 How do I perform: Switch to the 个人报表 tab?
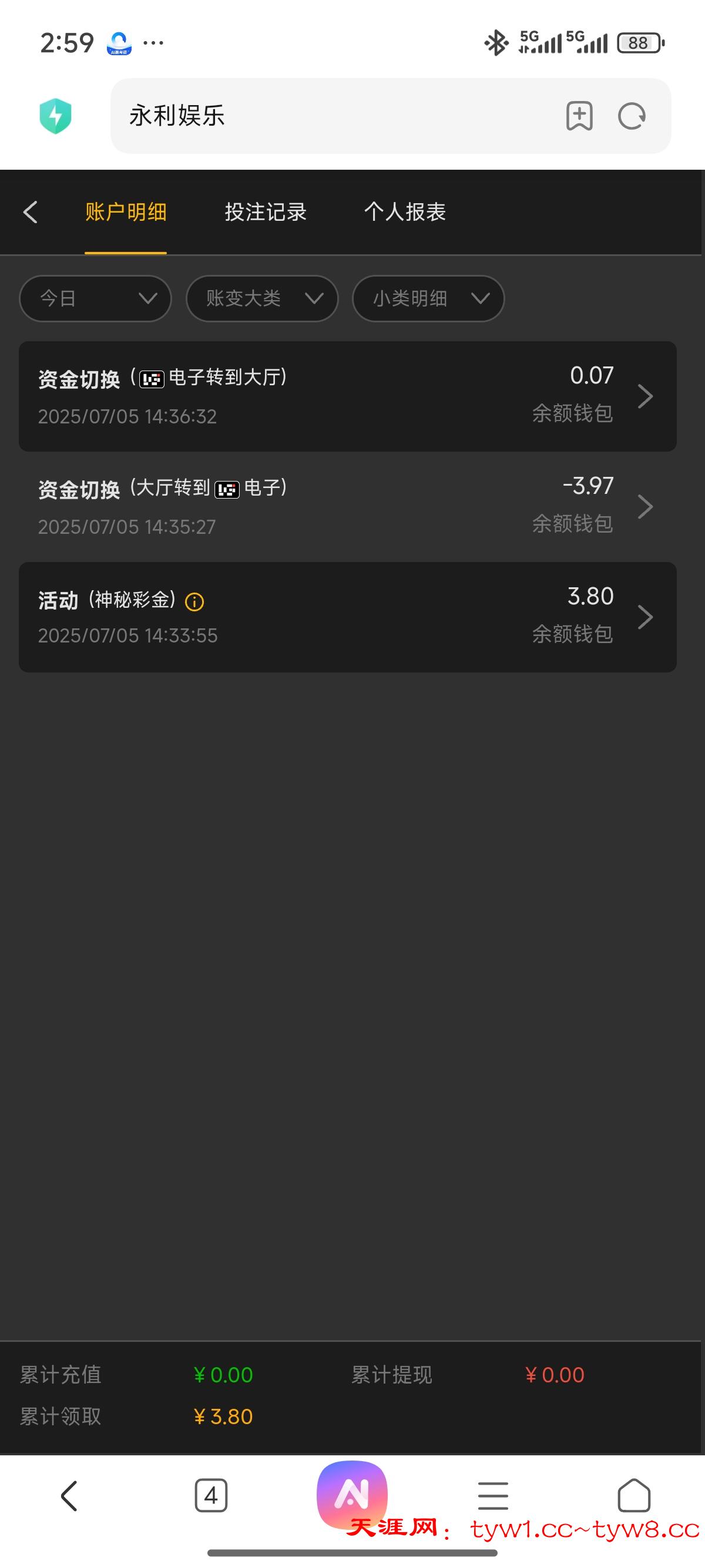click(405, 213)
